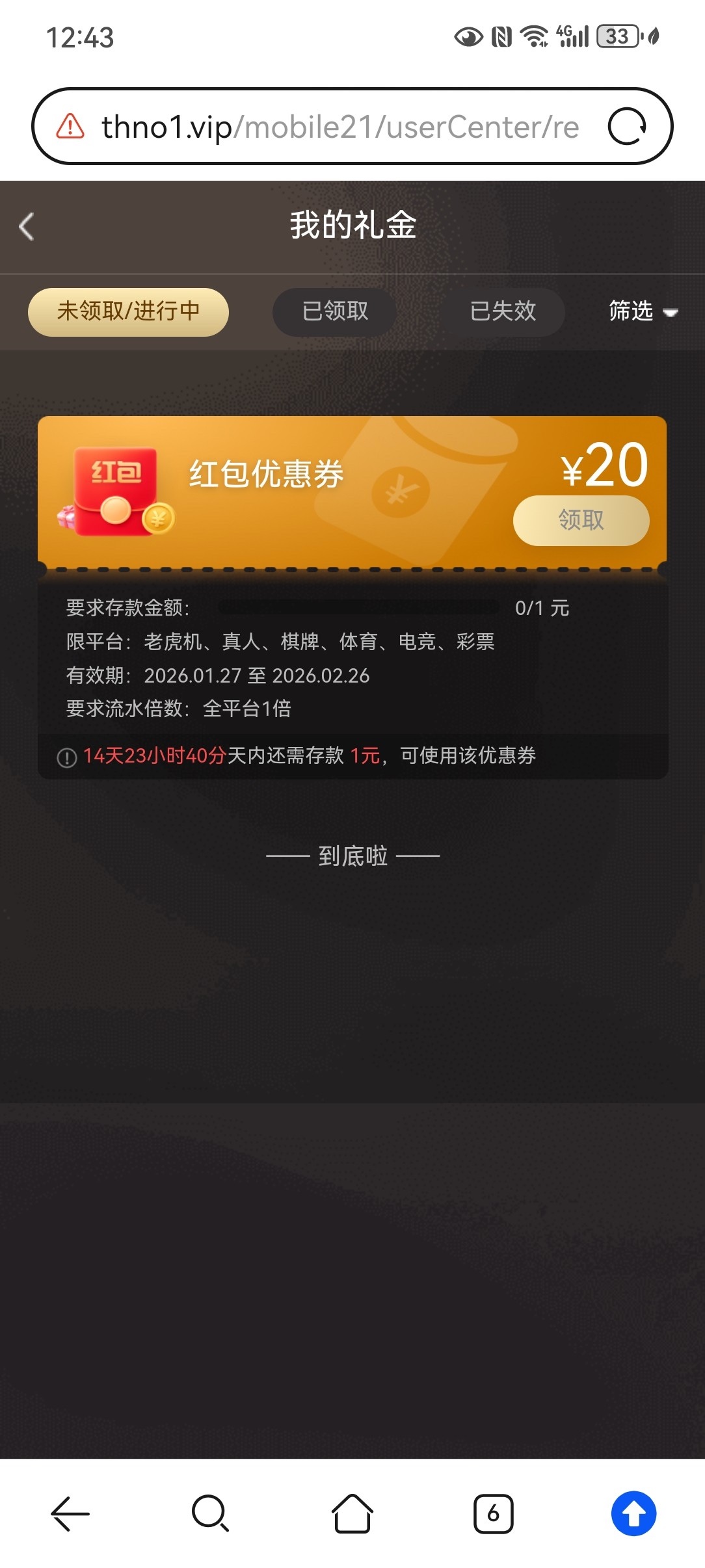Switch to the 已失效 tab
Image resolution: width=705 pixels, height=1568 pixels.
pyautogui.click(x=503, y=312)
